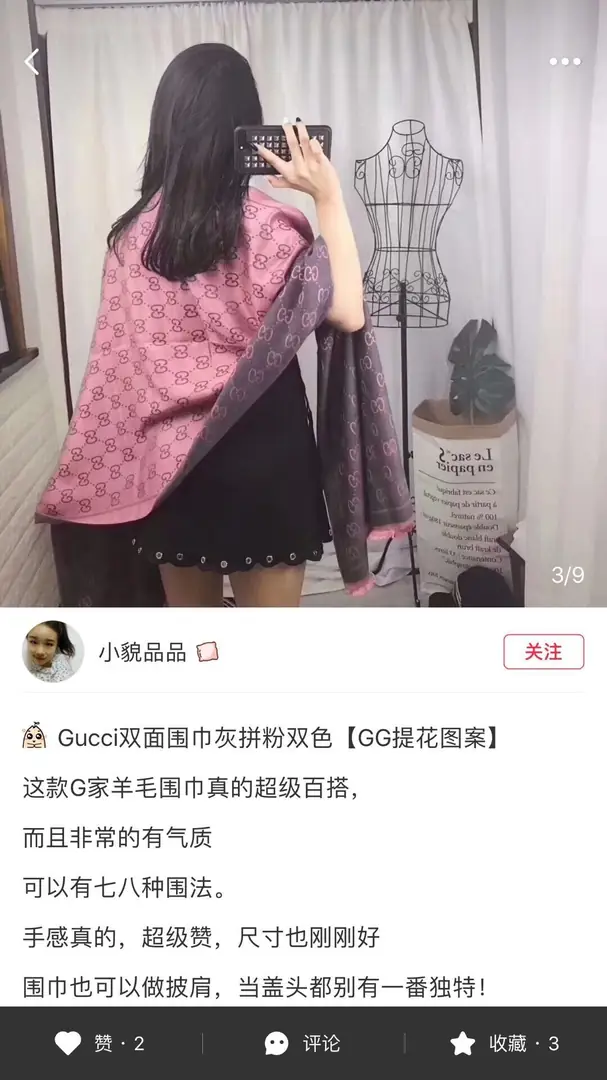Open the three-dot overflow menu

564,62
